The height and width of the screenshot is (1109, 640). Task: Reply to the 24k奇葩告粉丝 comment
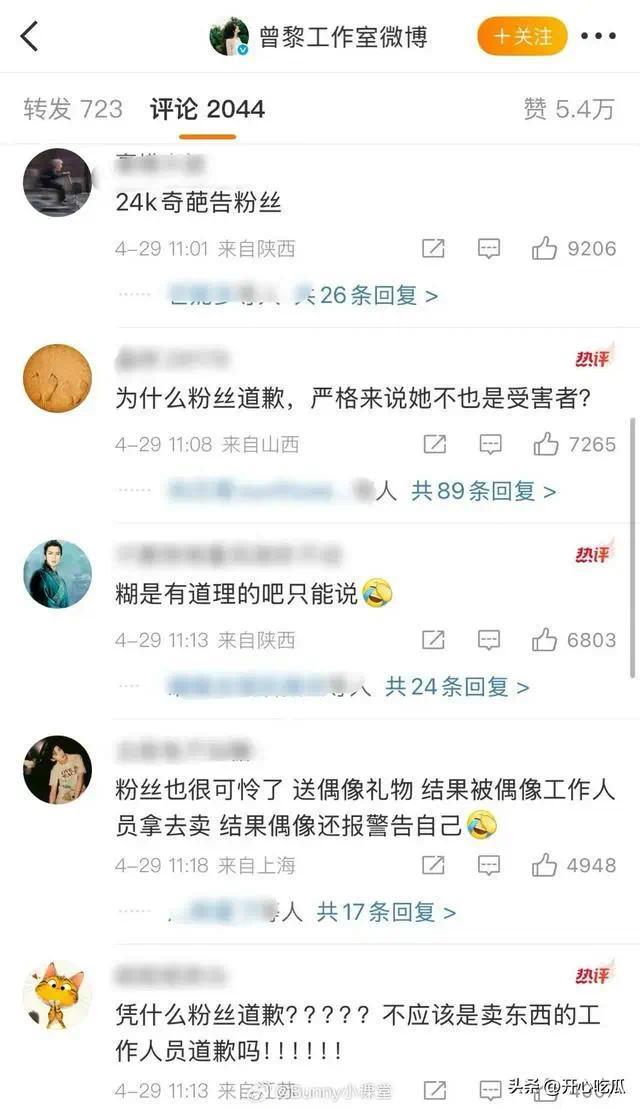click(x=489, y=248)
